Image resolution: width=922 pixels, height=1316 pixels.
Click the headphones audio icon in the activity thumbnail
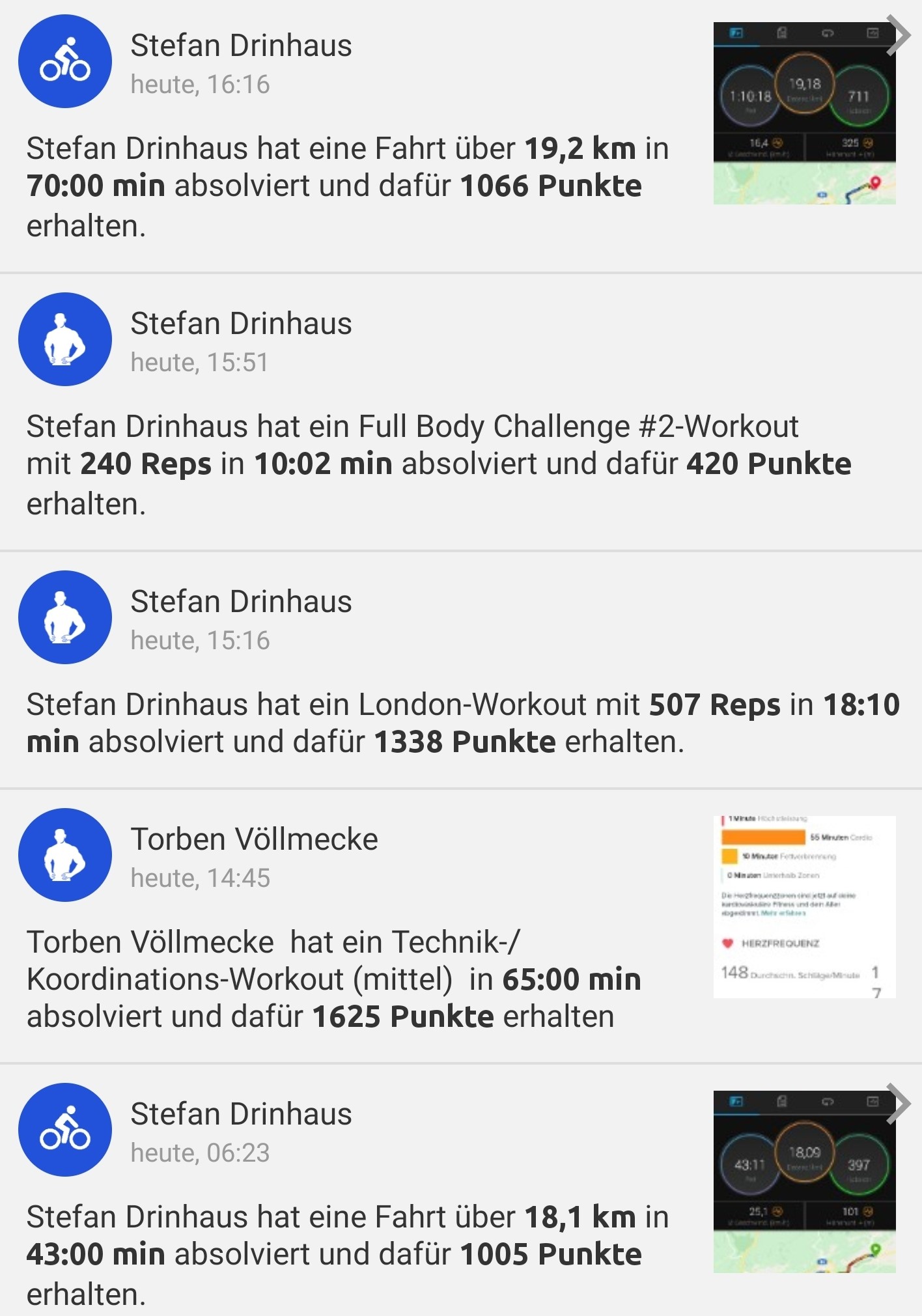(828, 33)
